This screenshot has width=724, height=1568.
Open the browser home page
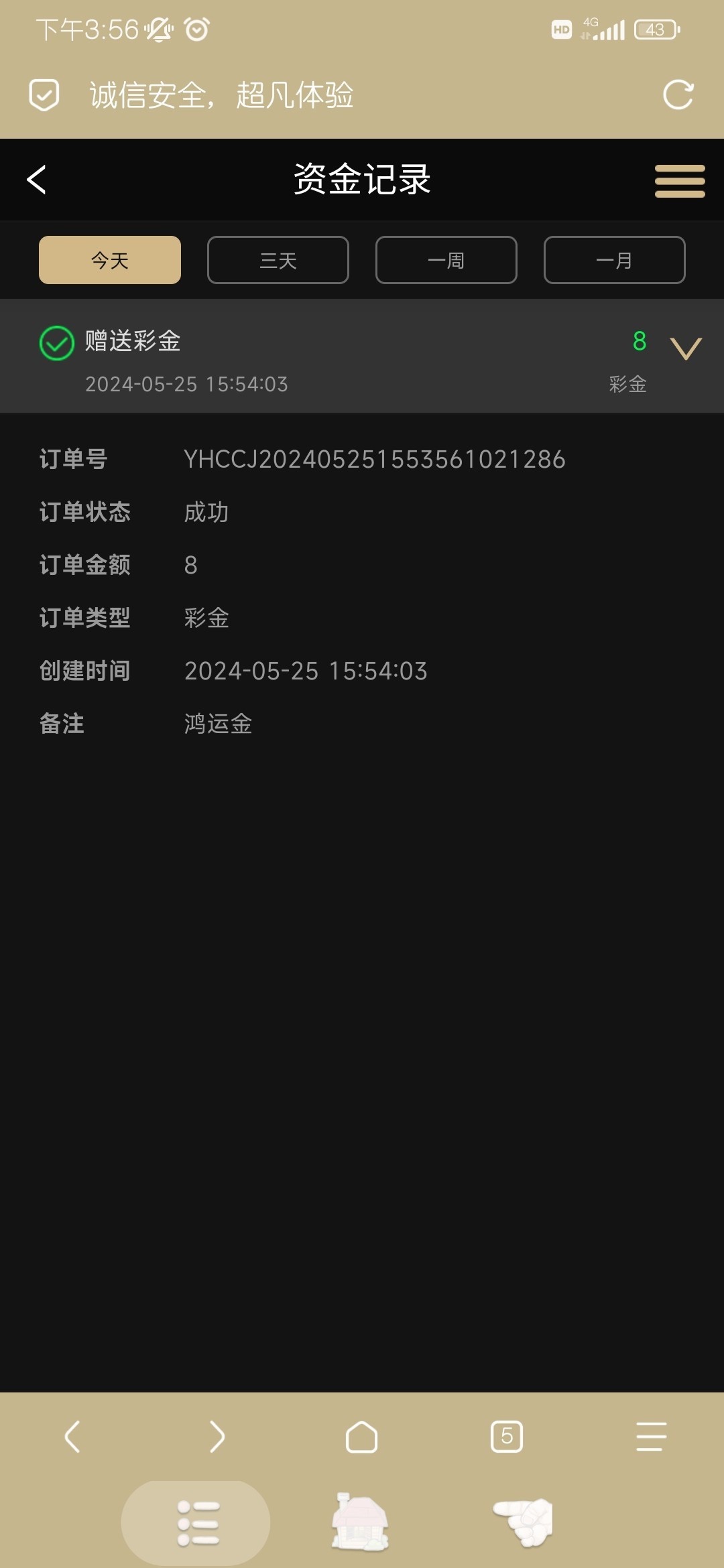coord(361,1437)
